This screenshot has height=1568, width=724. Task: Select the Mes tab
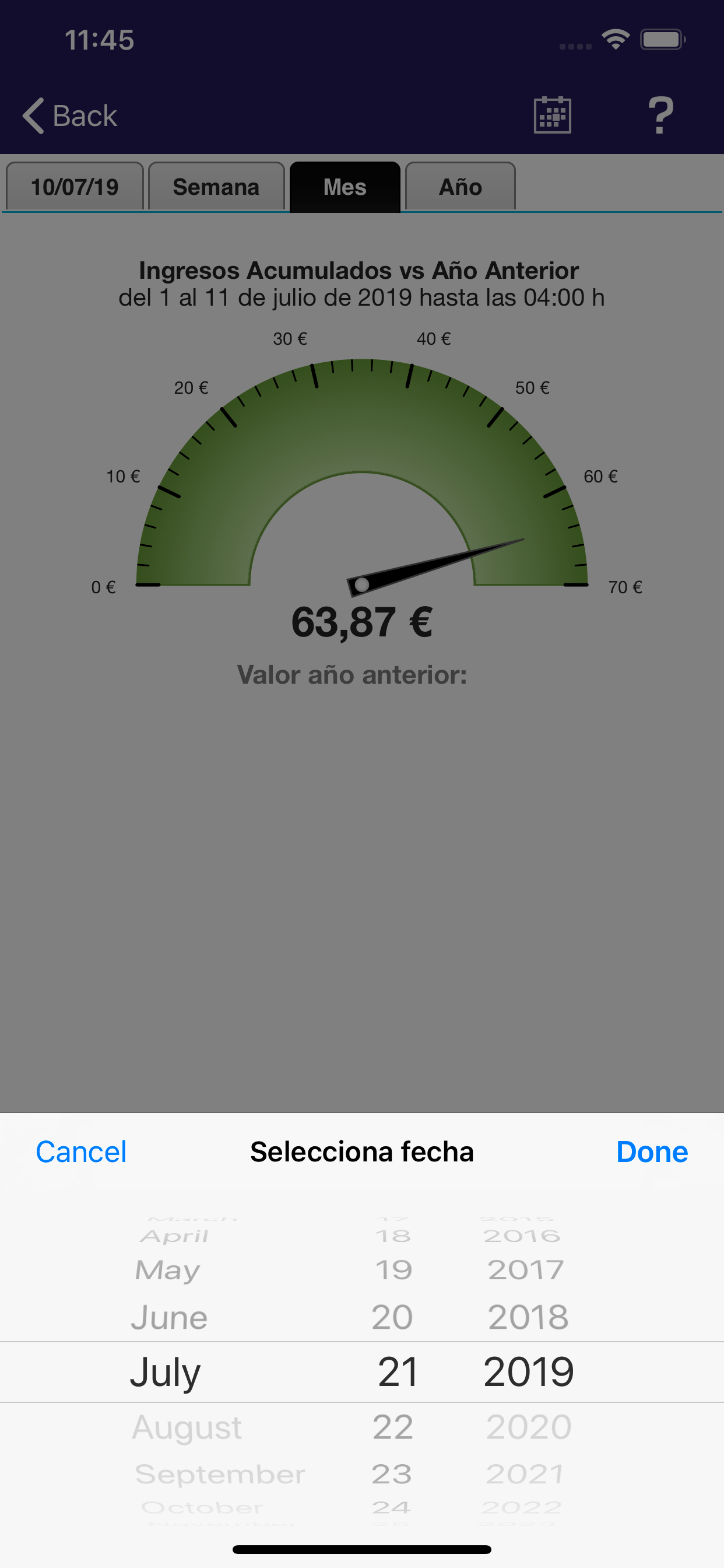click(x=345, y=186)
